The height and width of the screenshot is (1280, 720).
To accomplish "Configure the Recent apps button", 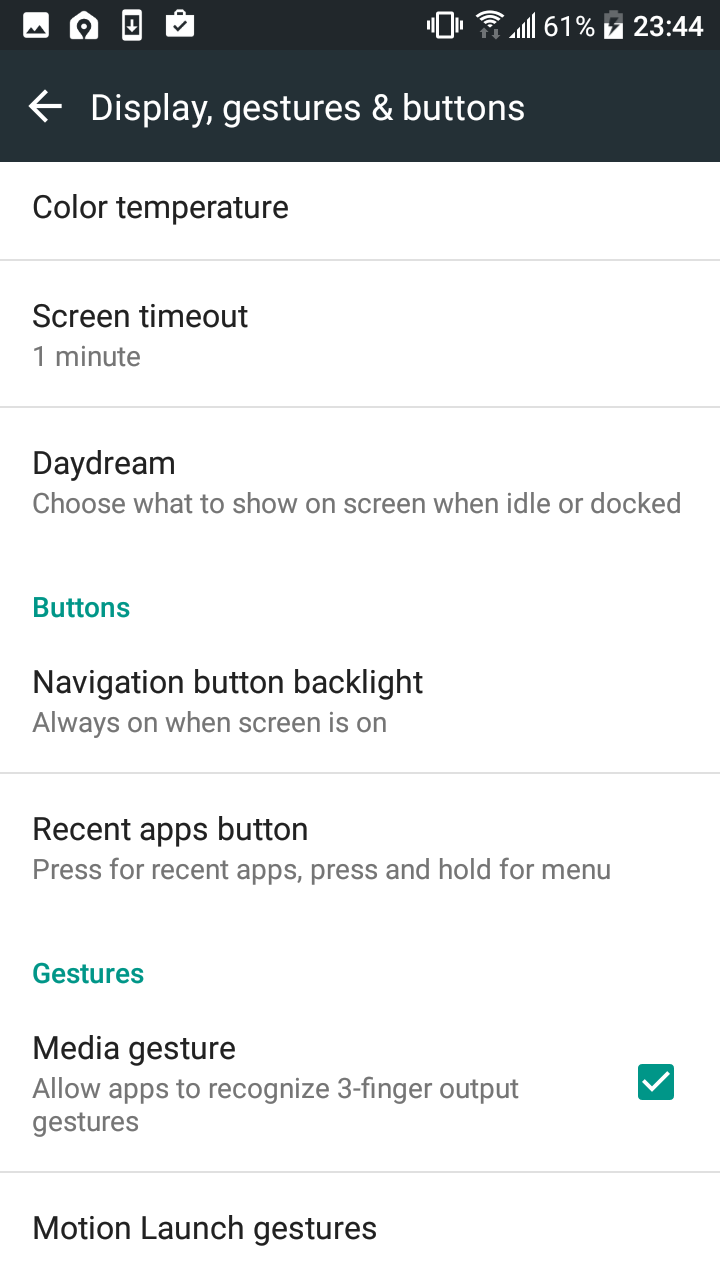I will point(360,847).
